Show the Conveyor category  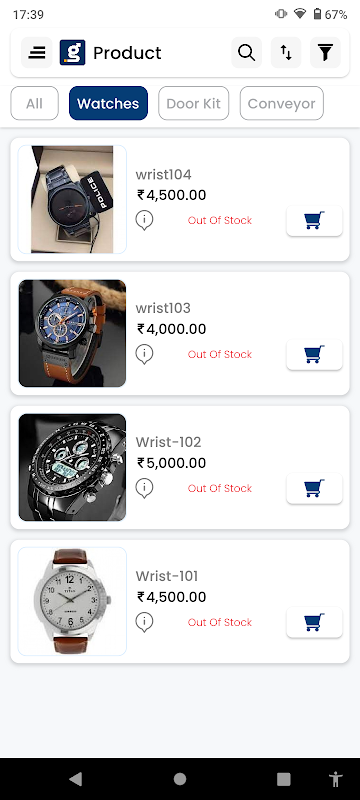[x=281, y=104]
